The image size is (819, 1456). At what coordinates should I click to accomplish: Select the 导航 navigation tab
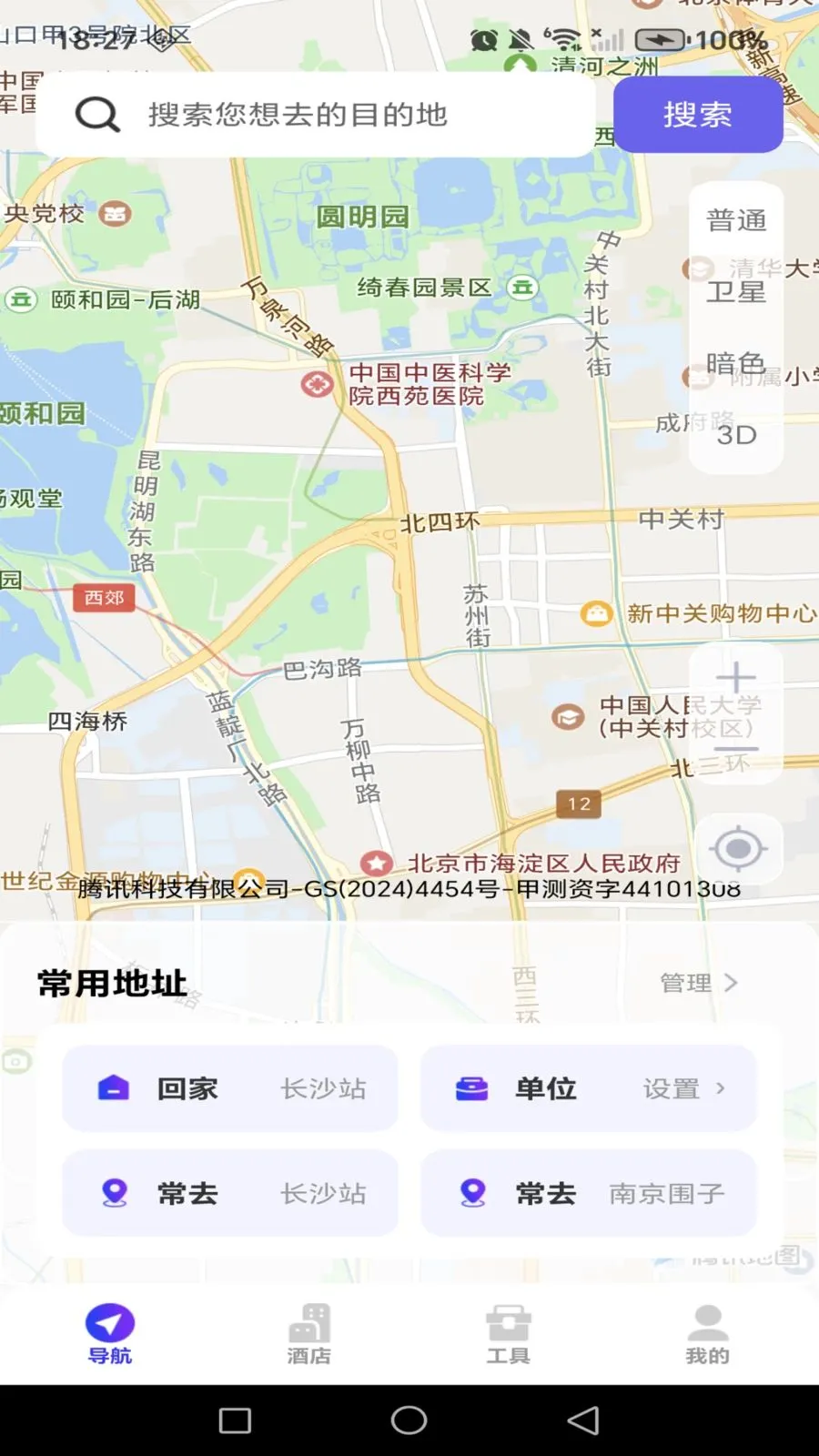pos(110,1334)
